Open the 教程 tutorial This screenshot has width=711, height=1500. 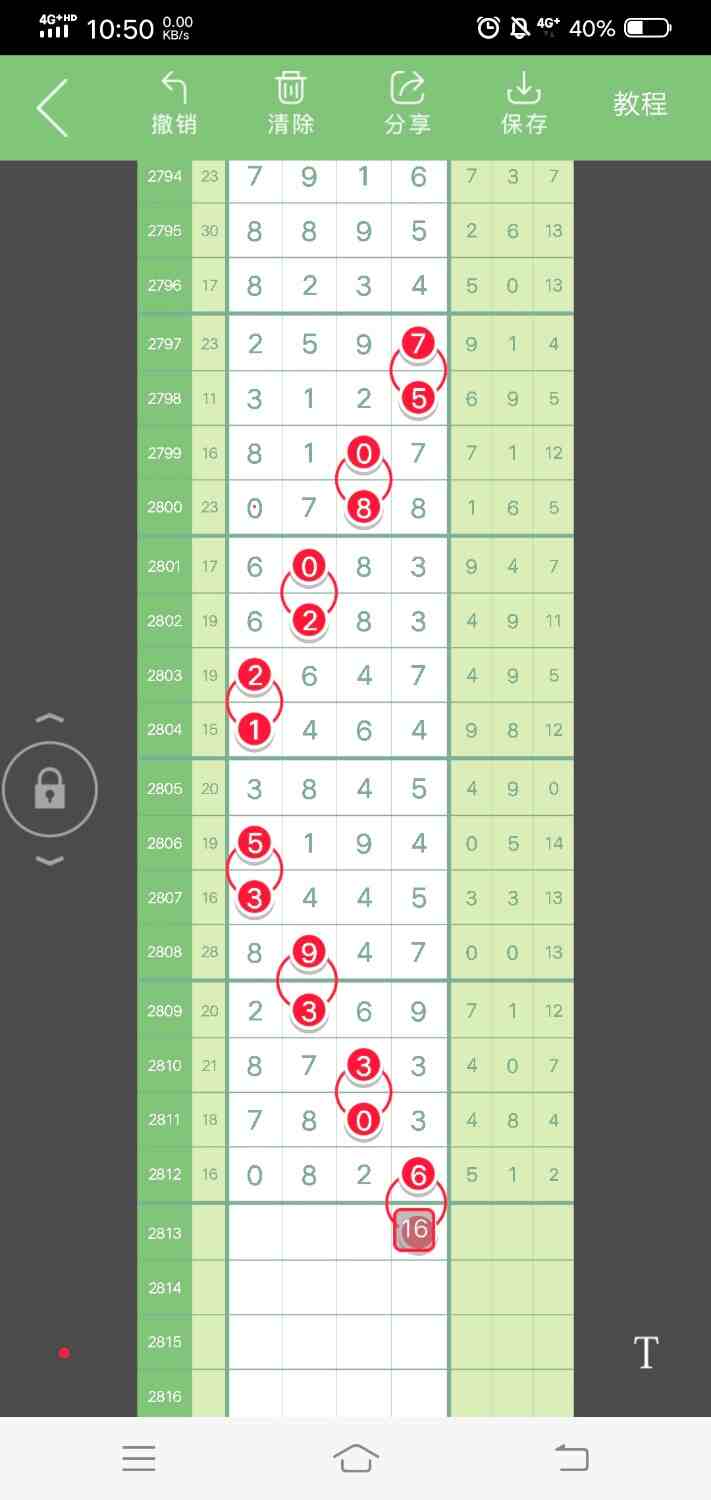(640, 104)
